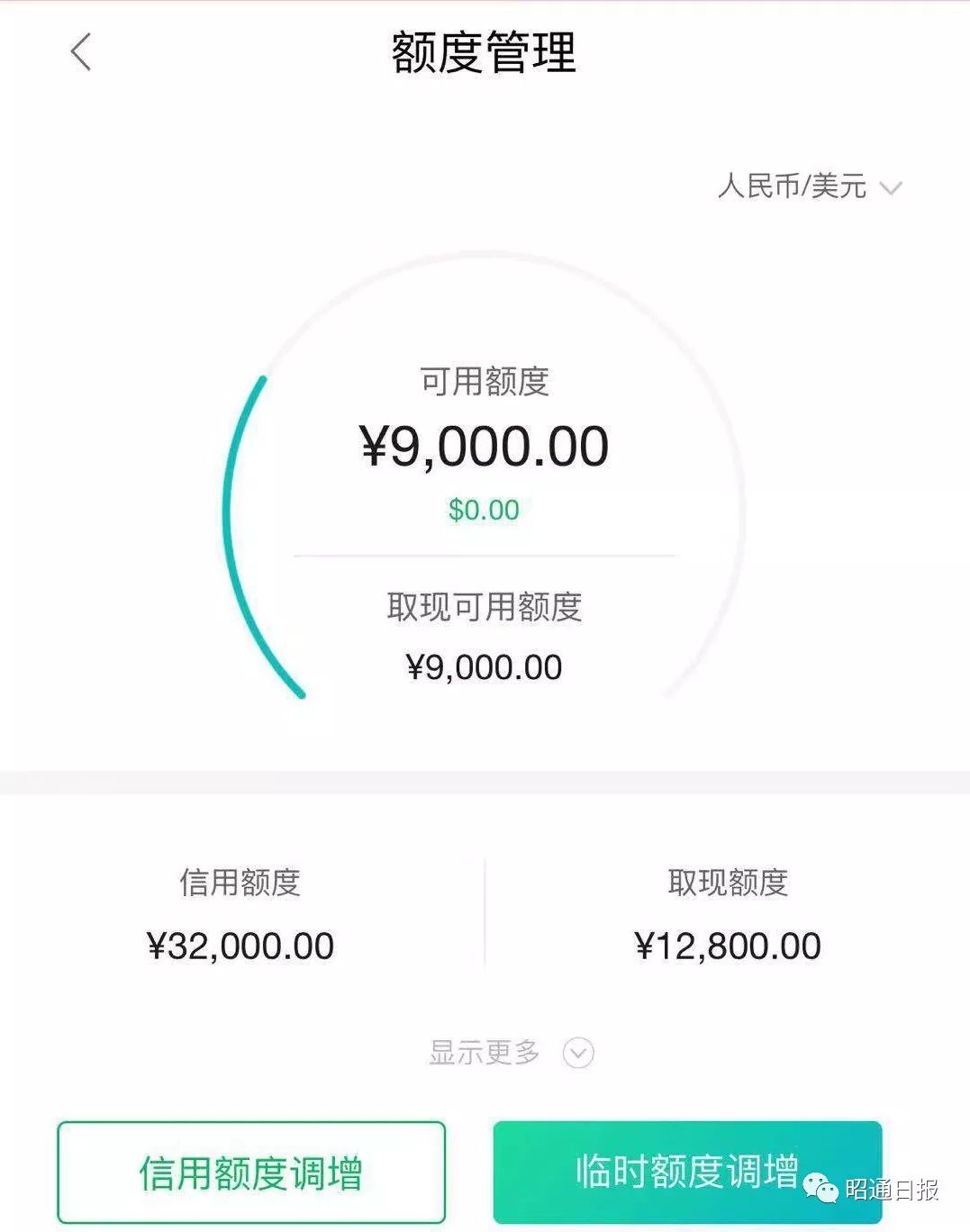
Task: Request 临时额度调增 temporary limit increase
Action: click(686, 1171)
